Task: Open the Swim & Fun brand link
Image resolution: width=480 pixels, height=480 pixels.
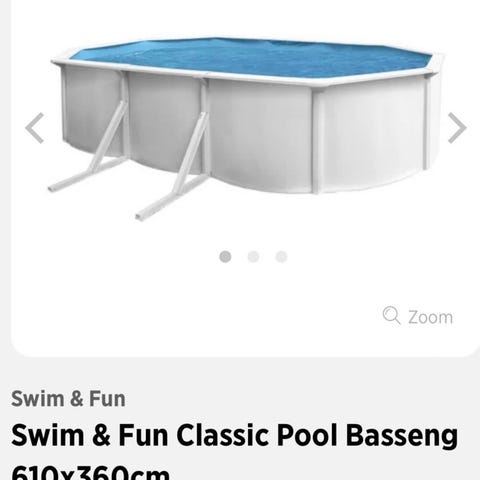Action: tap(68, 398)
